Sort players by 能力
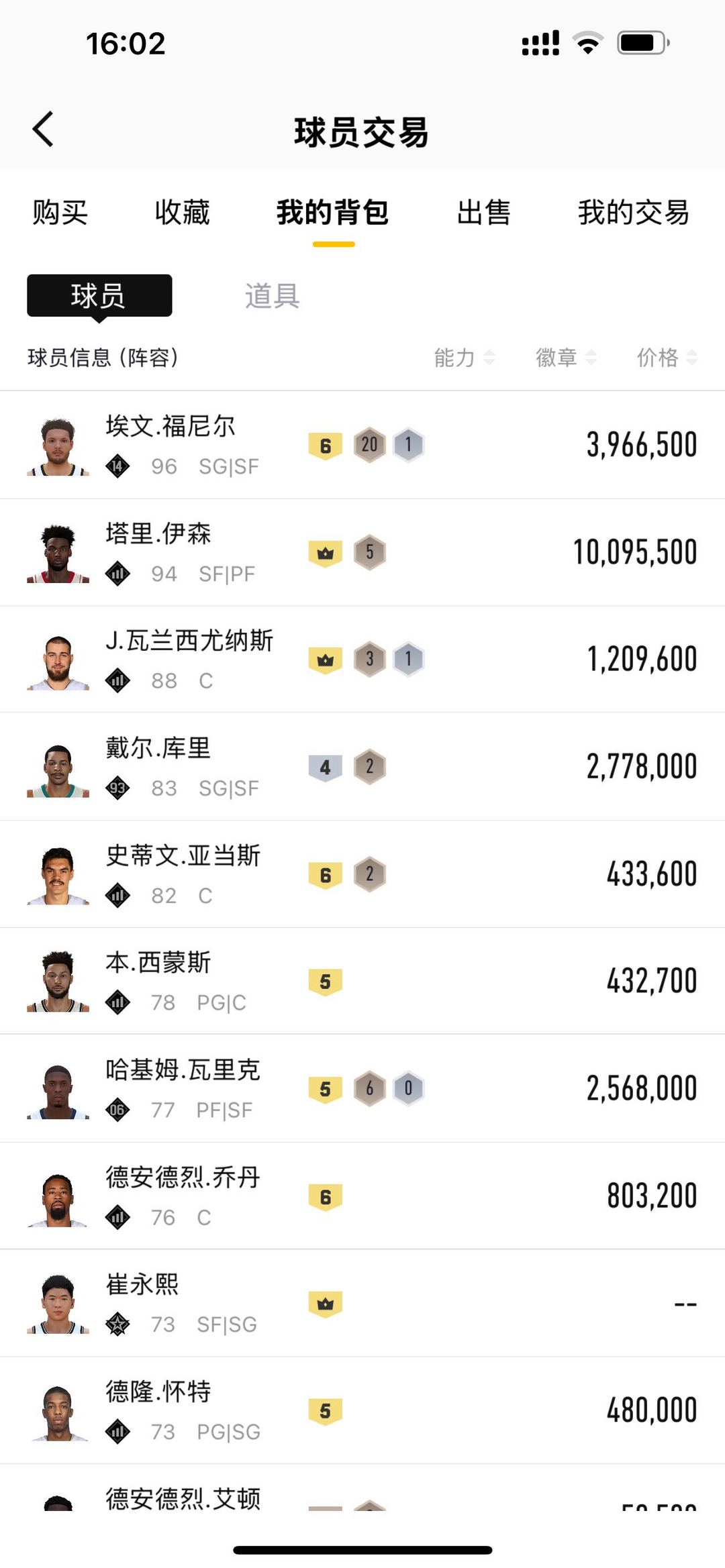The height and width of the screenshot is (1568, 725). 464,358
